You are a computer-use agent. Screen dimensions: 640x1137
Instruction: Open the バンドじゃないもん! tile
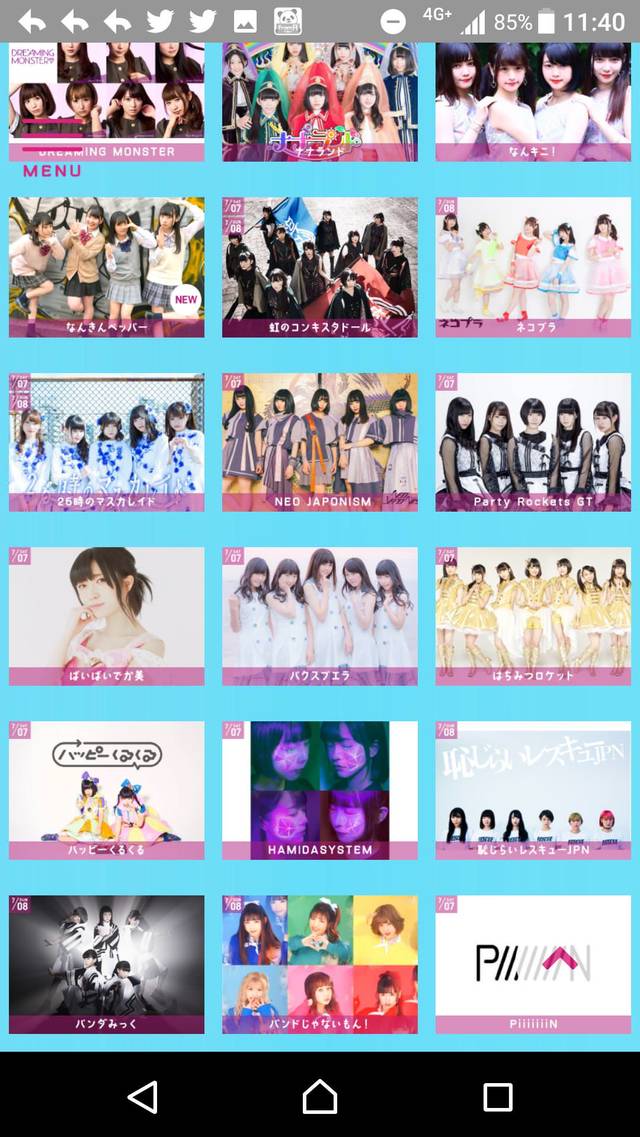(320, 964)
